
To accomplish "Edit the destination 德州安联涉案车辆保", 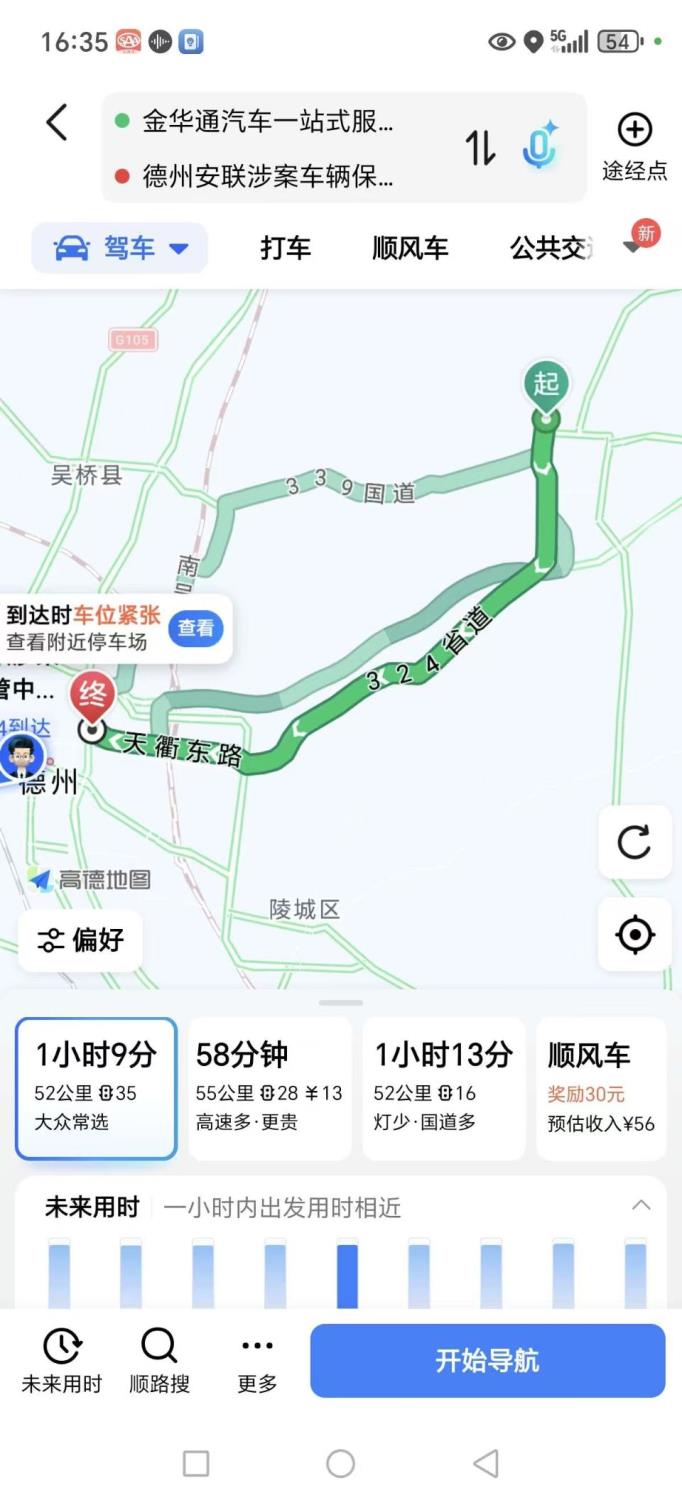I will [x=267, y=178].
